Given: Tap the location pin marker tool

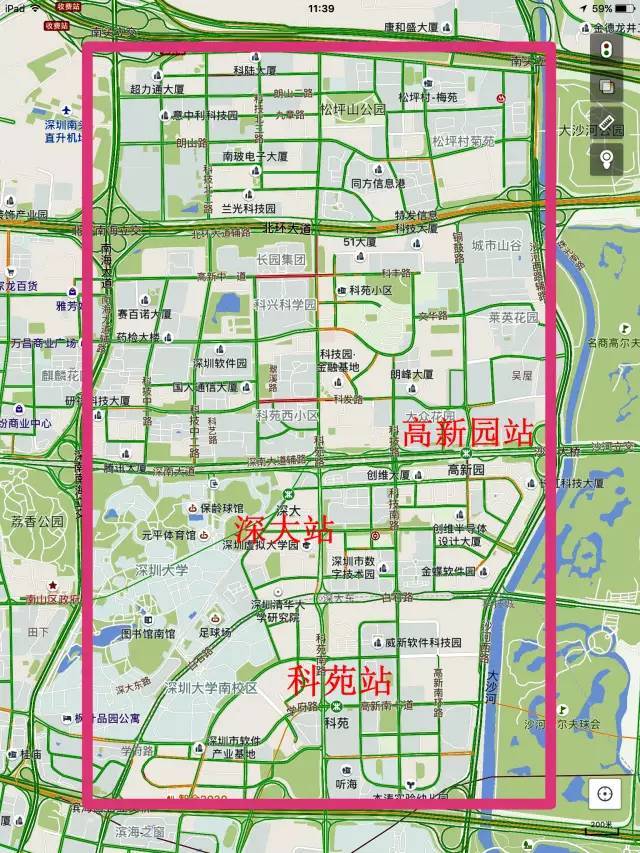Looking at the screenshot, I should (605, 158).
